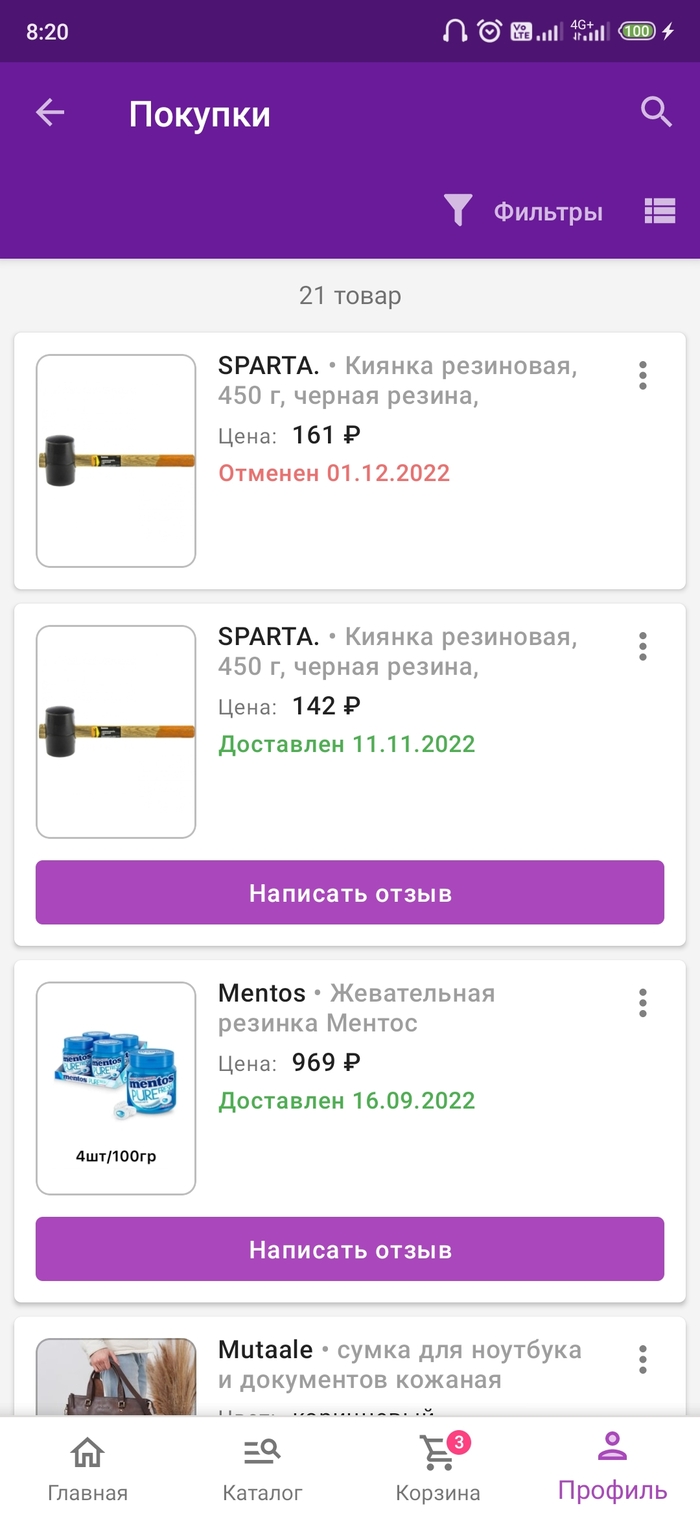Open the SPARTA mallet delivered 11.11.2022
This screenshot has height=1517, width=700.
tap(116, 731)
